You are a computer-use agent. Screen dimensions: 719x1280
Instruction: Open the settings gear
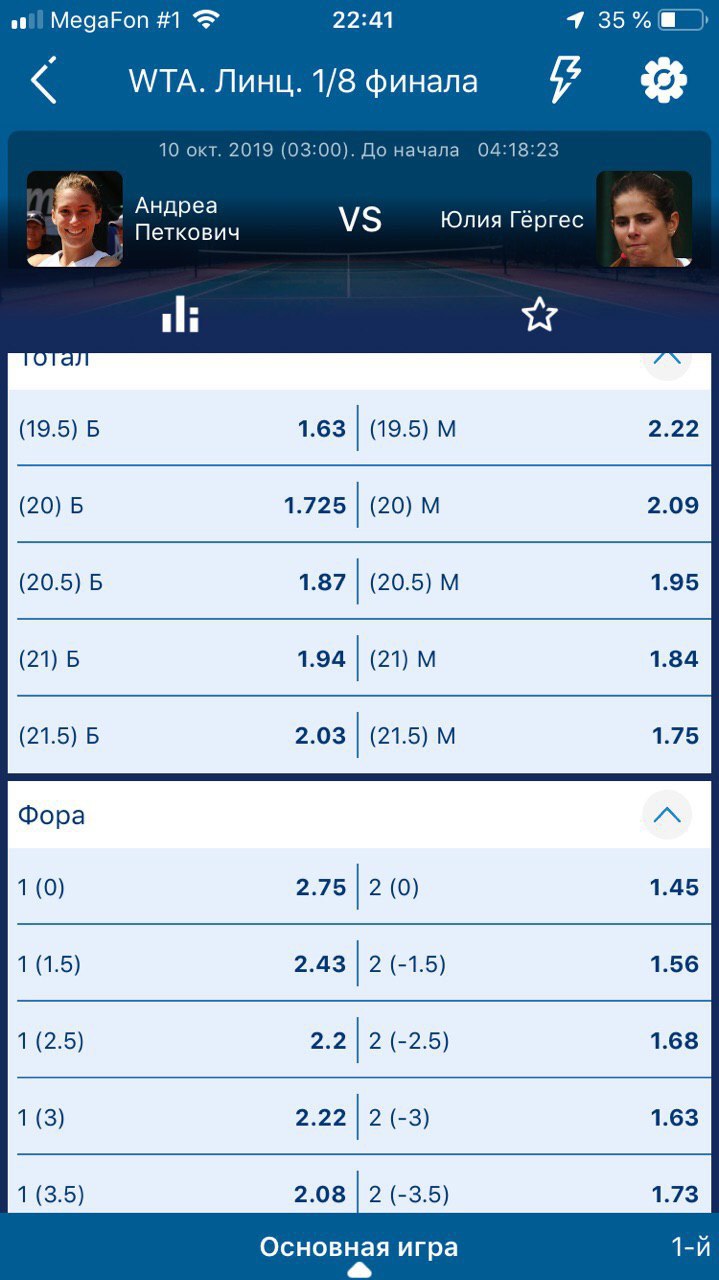664,80
